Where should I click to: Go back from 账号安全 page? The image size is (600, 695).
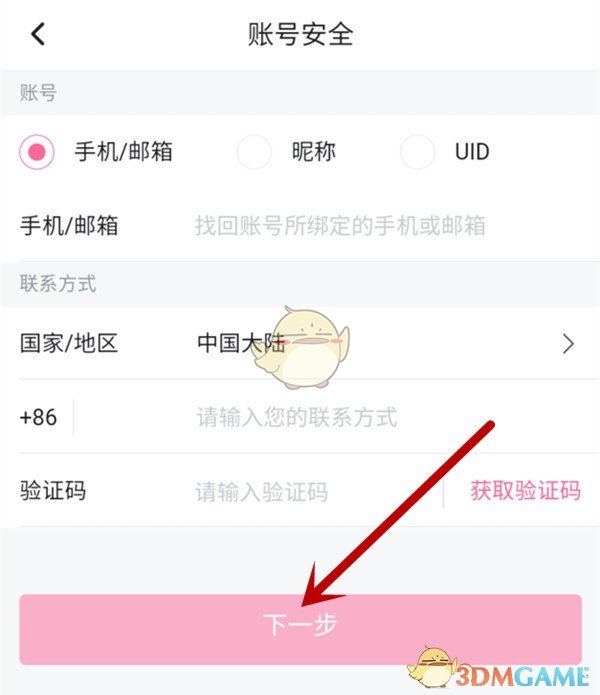coord(38,34)
